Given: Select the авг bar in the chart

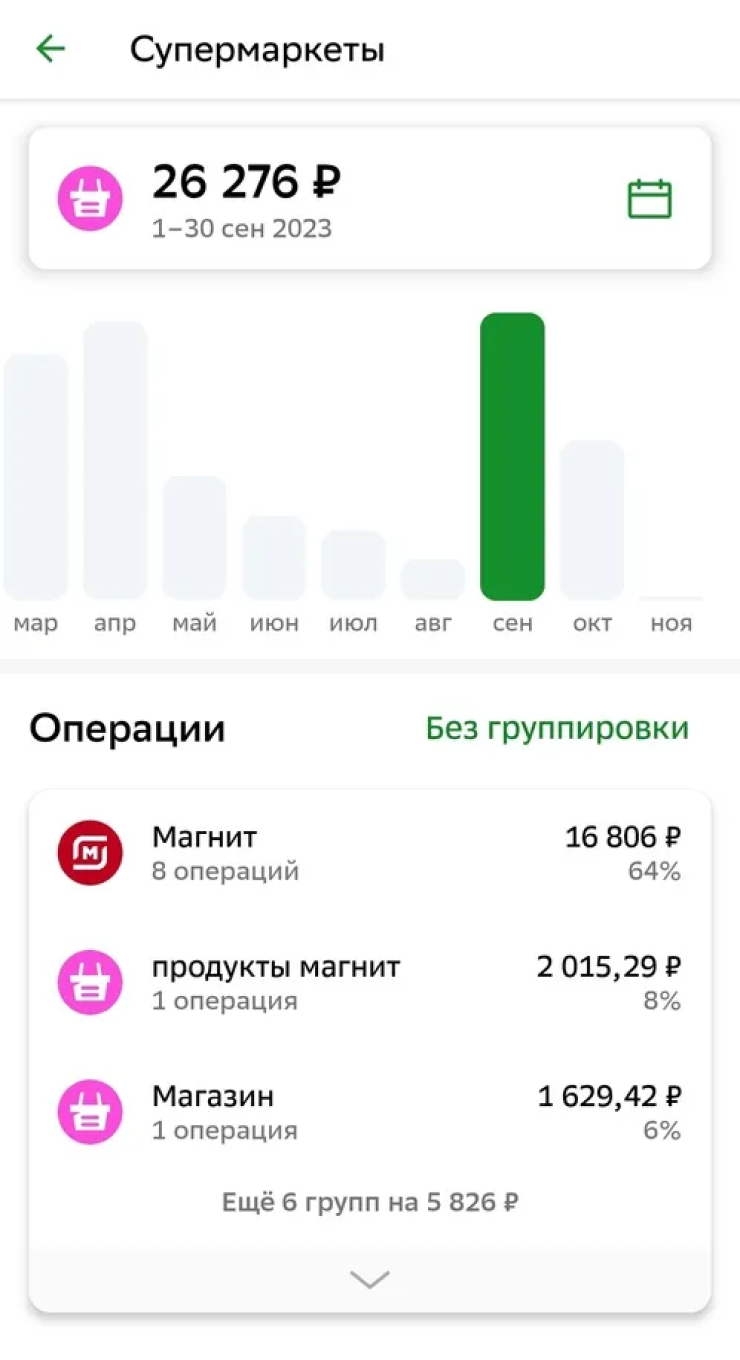Looking at the screenshot, I should pos(433,580).
